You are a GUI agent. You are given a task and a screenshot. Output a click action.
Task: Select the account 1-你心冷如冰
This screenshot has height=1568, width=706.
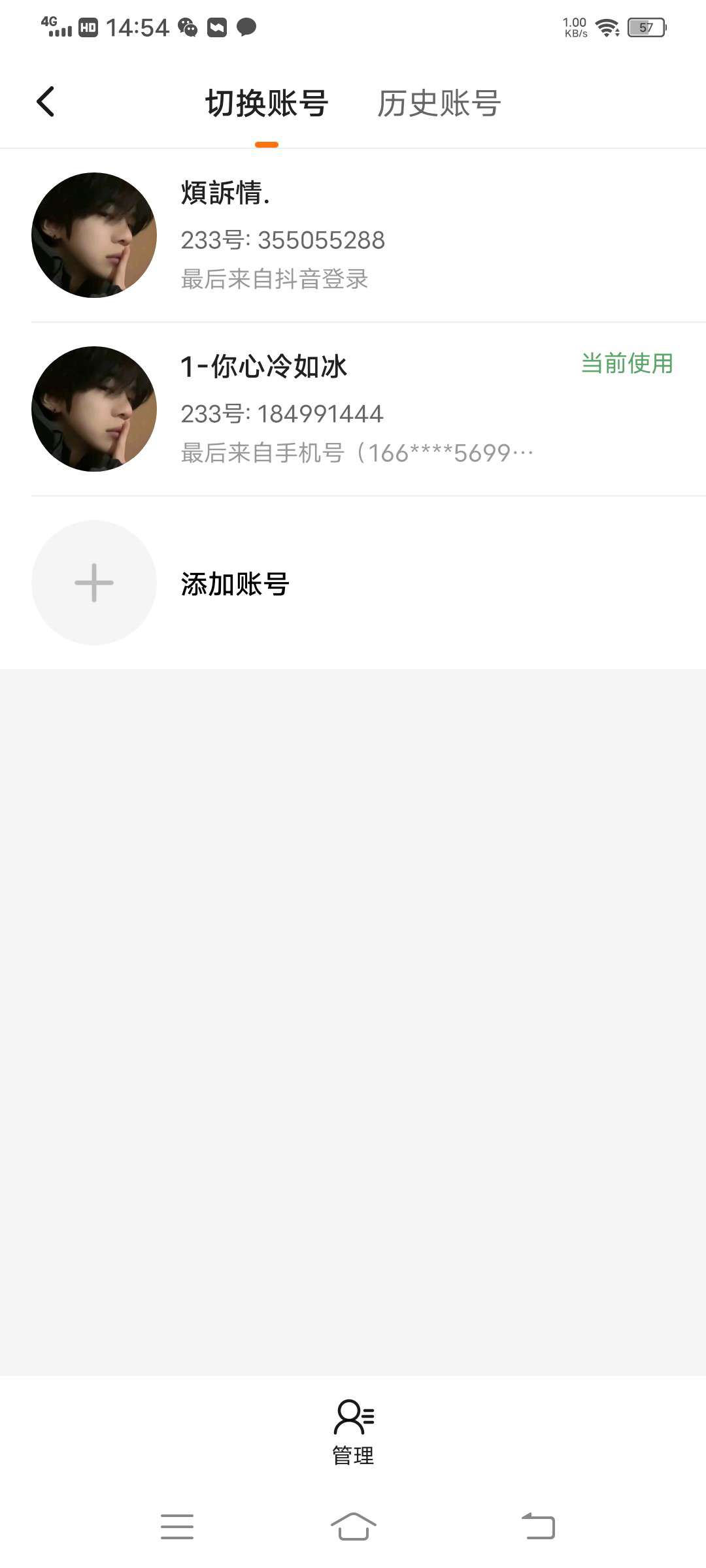[x=353, y=409]
